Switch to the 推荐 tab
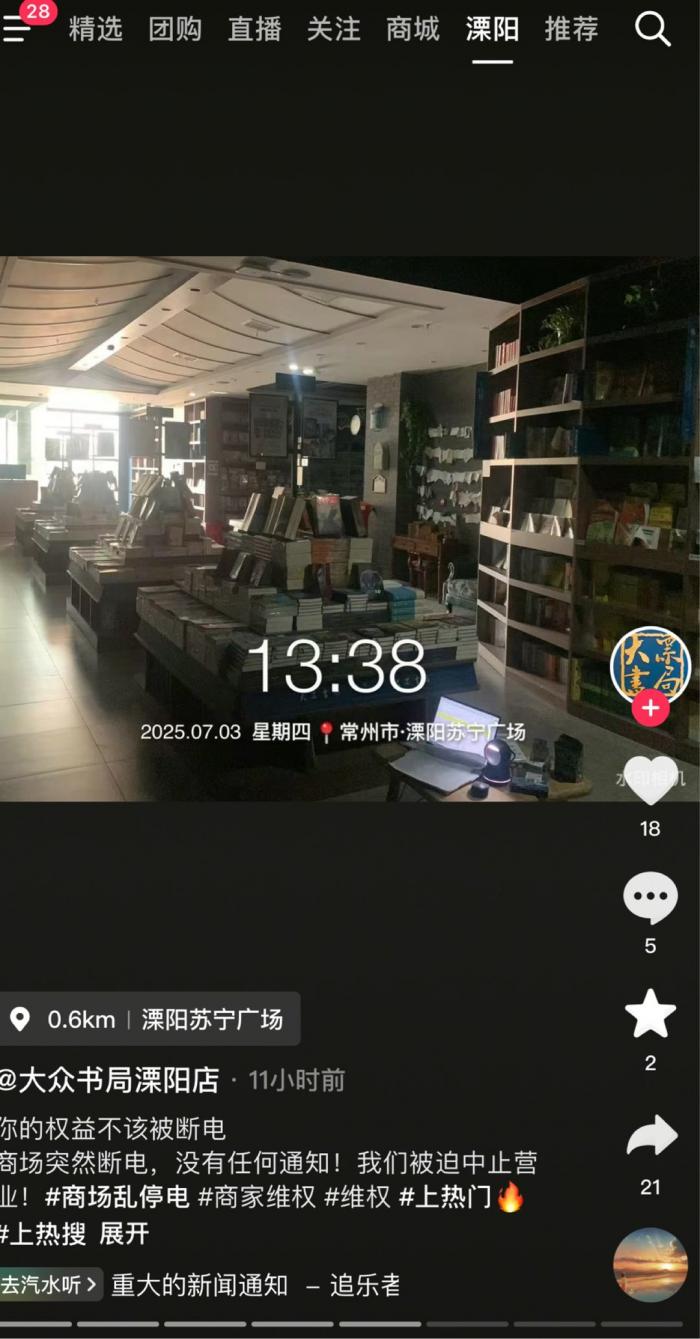The width and height of the screenshot is (700, 1339). click(x=572, y=30)
